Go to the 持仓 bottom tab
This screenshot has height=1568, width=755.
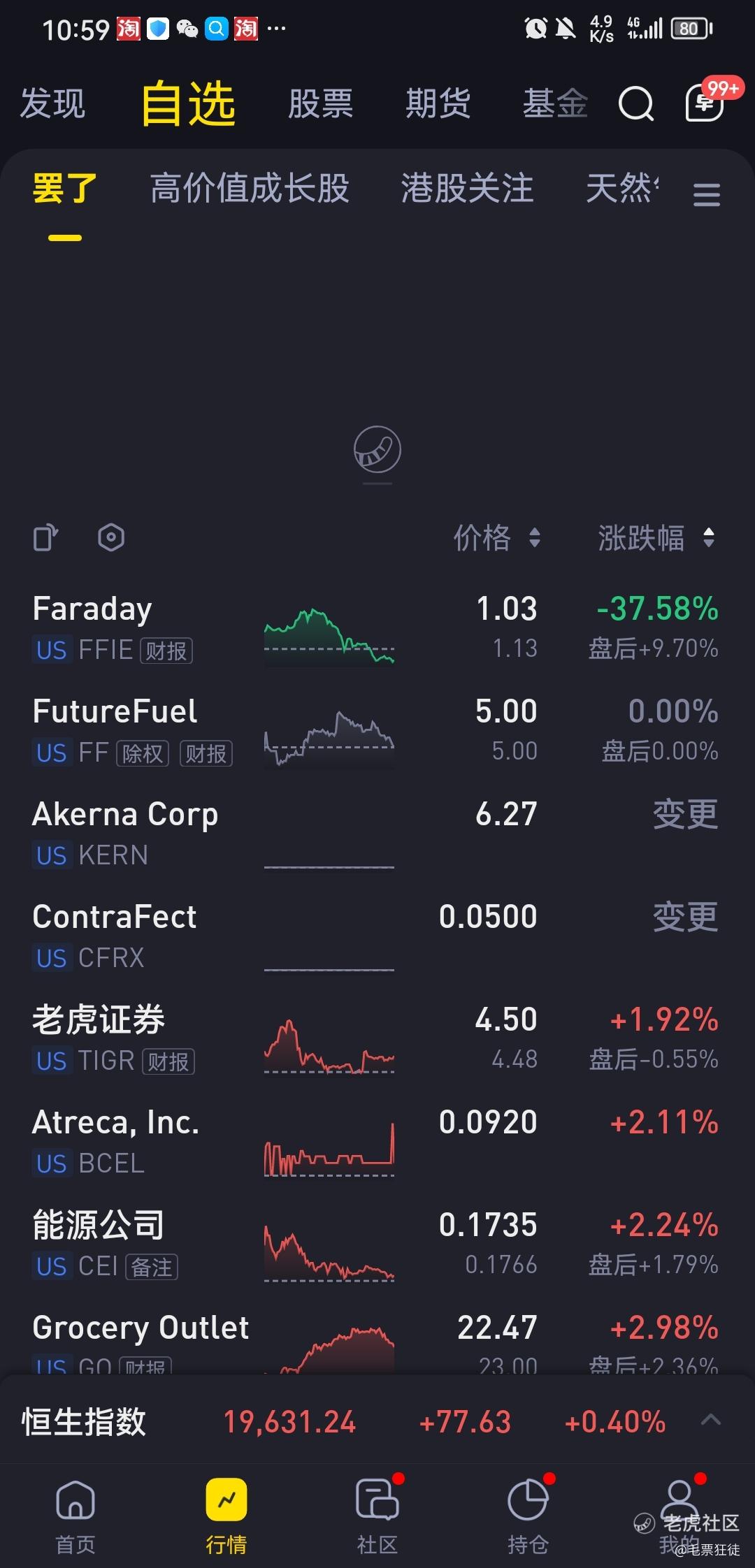point(528,1516)
